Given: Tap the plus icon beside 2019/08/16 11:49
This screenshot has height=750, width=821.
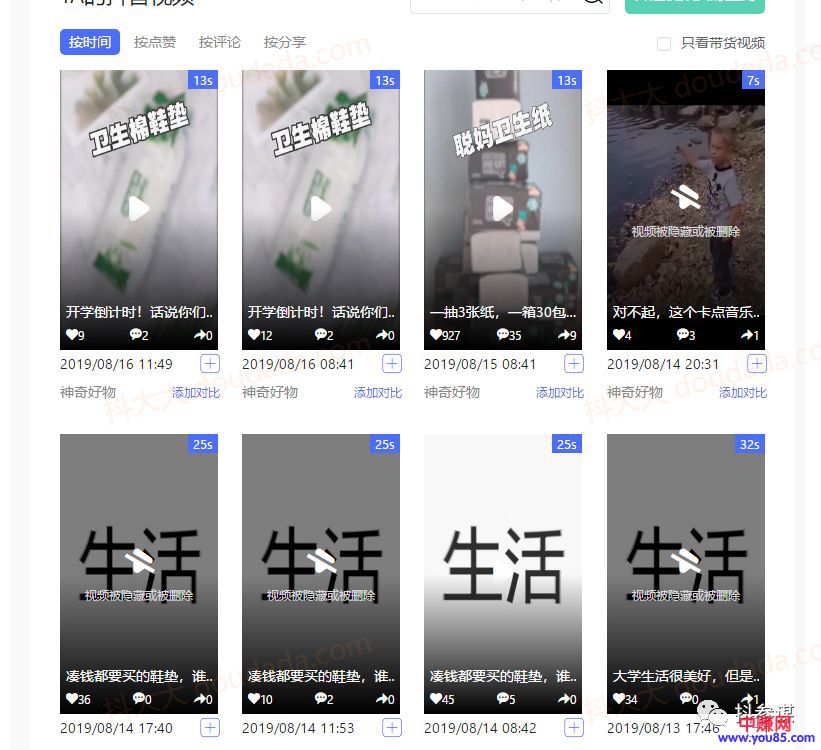Looking at the screenshot, I should tap(210, 364).
